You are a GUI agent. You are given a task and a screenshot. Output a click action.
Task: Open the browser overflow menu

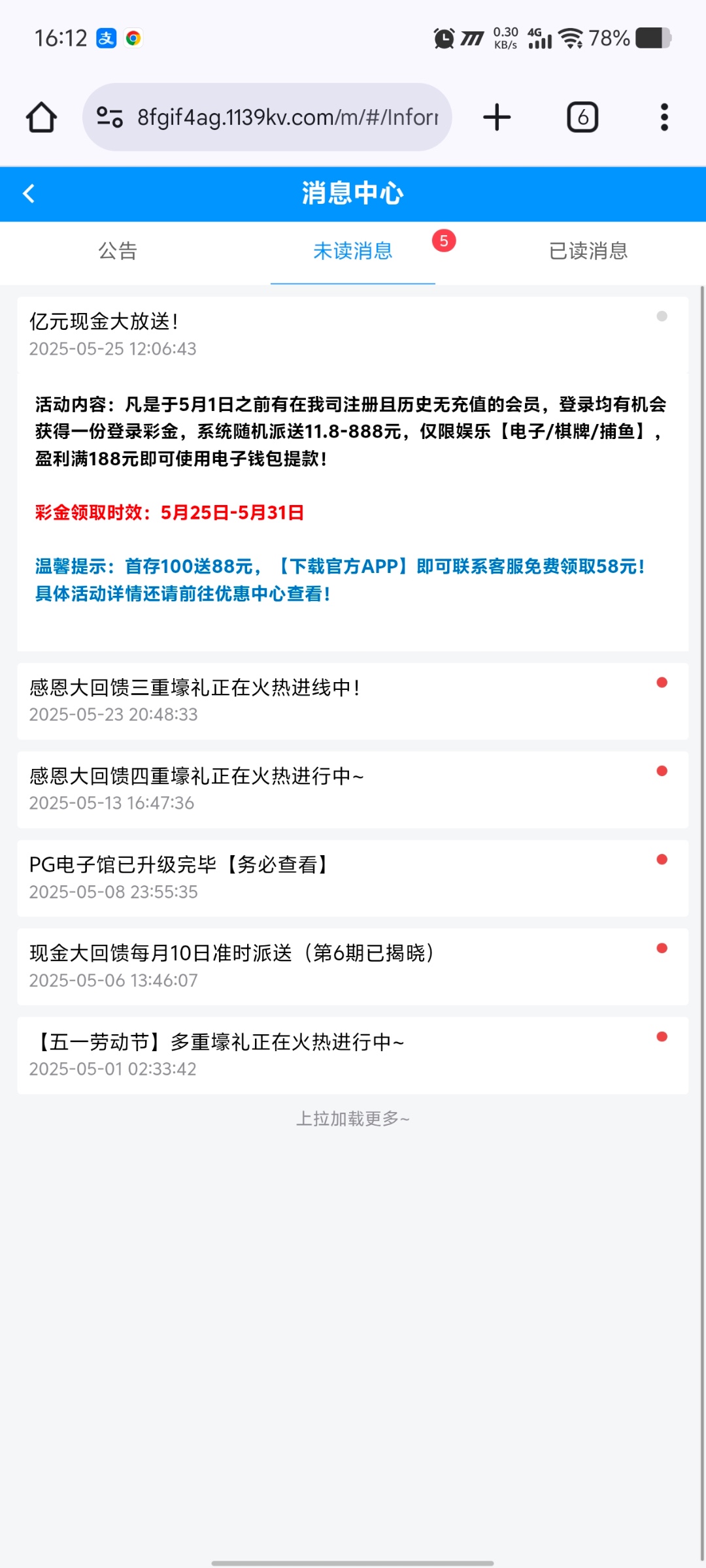tap(664, 118)
